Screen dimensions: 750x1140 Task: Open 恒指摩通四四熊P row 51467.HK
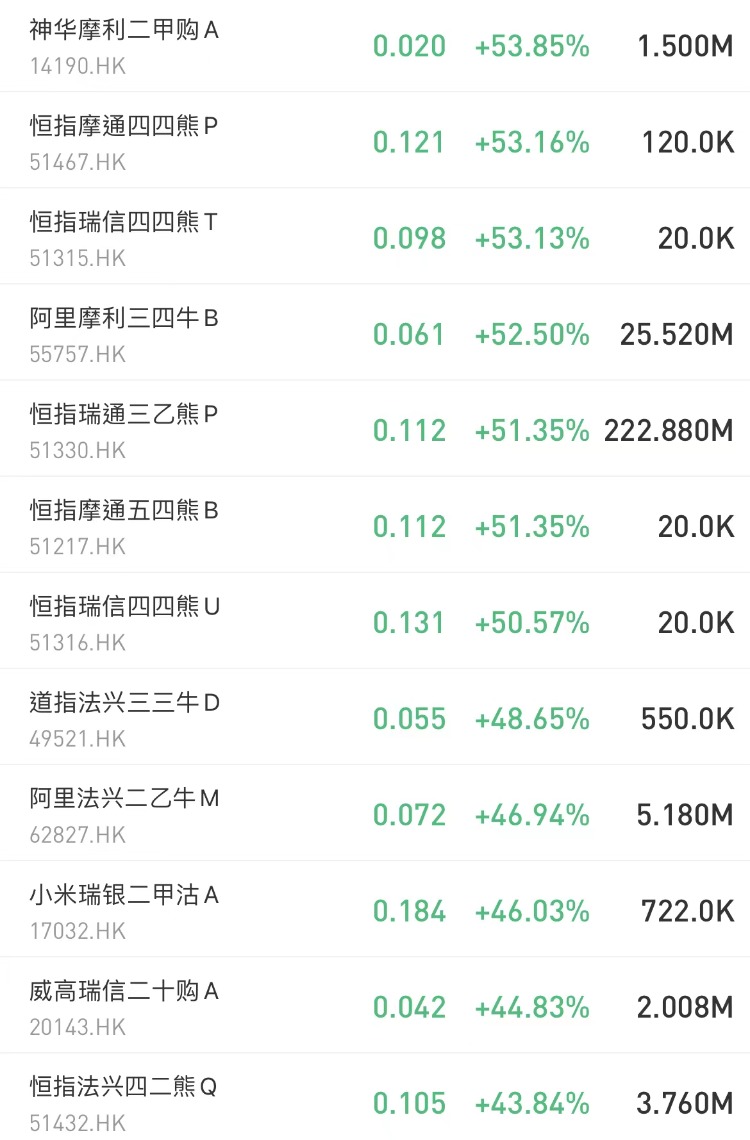125,142
